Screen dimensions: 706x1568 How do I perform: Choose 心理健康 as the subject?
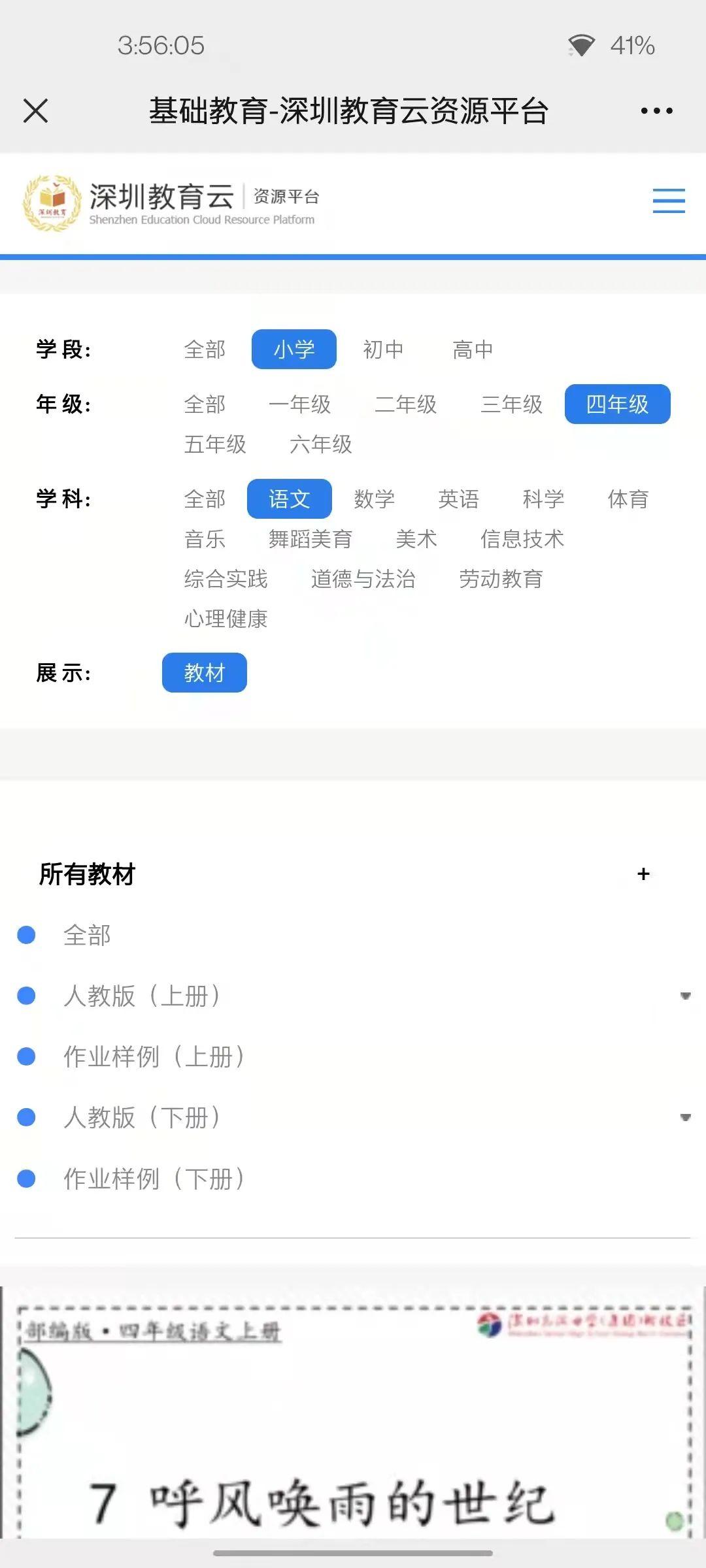[x=226, y=619]
